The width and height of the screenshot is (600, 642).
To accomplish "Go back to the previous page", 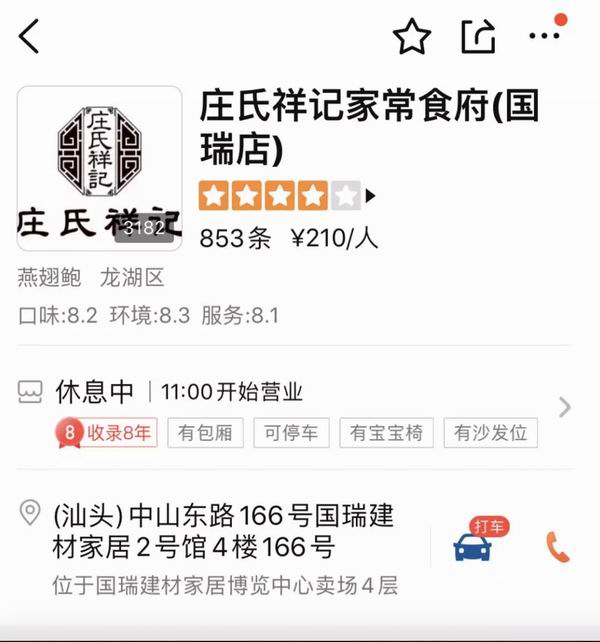I will 29,37.
